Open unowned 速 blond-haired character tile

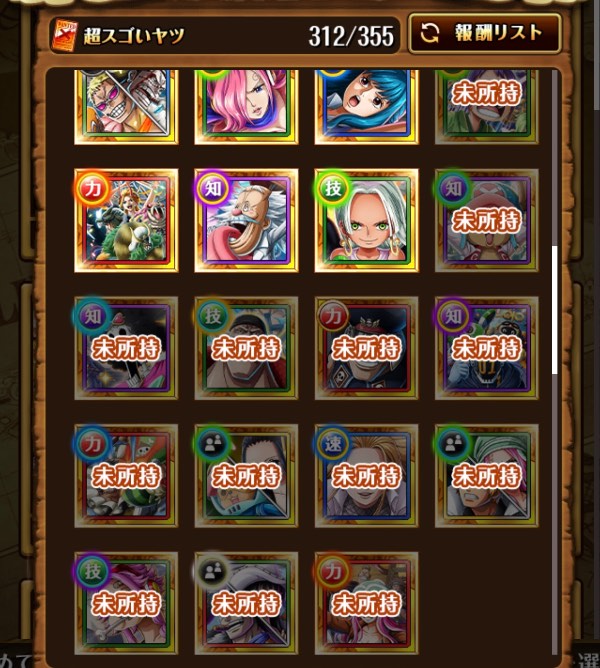coord(366,475)
